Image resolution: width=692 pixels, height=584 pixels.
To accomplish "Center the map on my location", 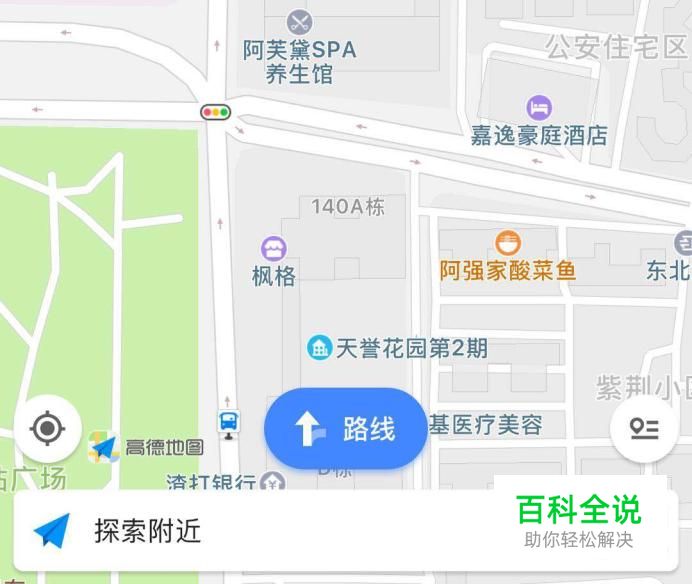I will pyautogui.click(x=47, y=429).
